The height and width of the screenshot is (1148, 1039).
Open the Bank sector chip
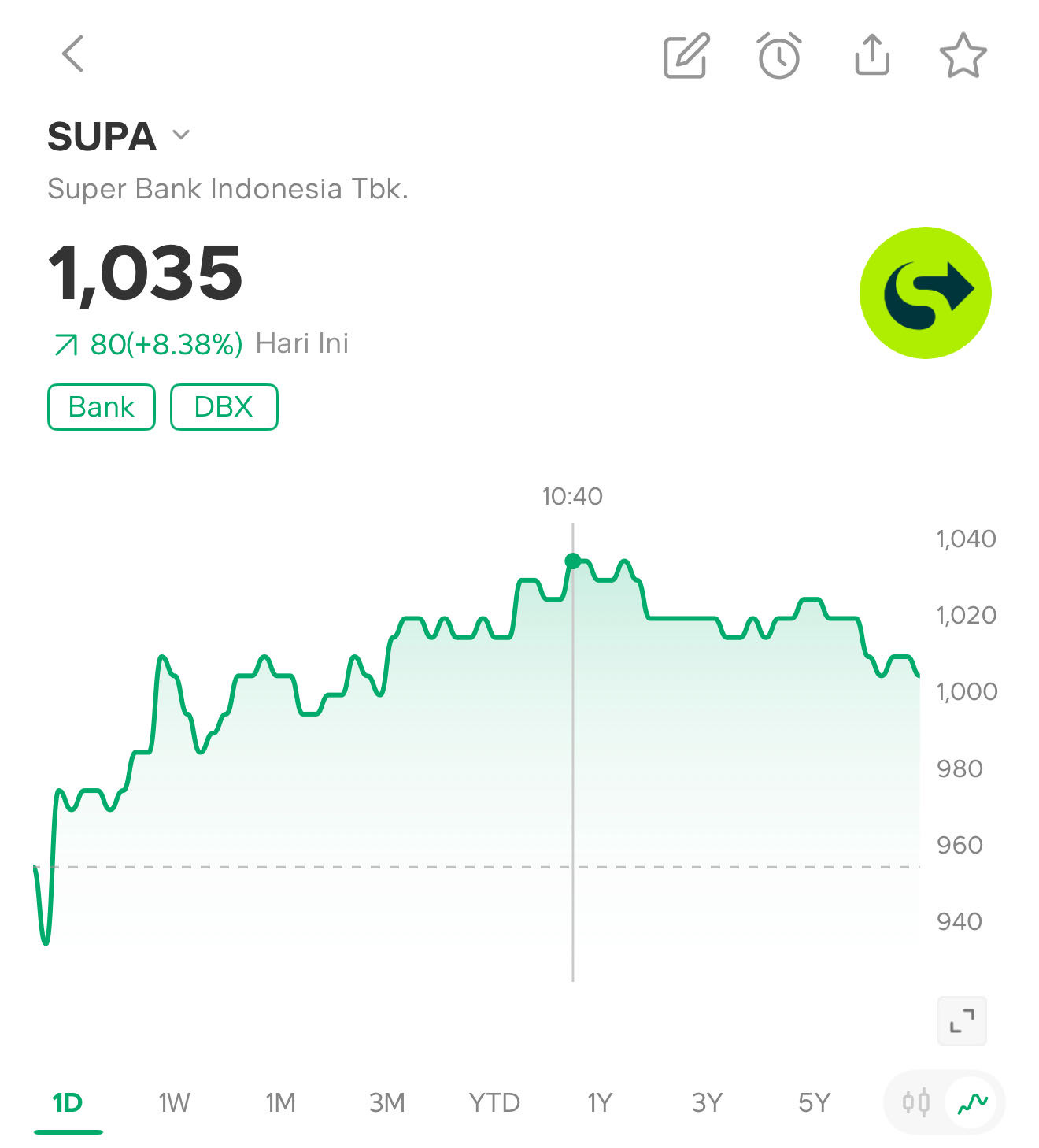(102, 407)
